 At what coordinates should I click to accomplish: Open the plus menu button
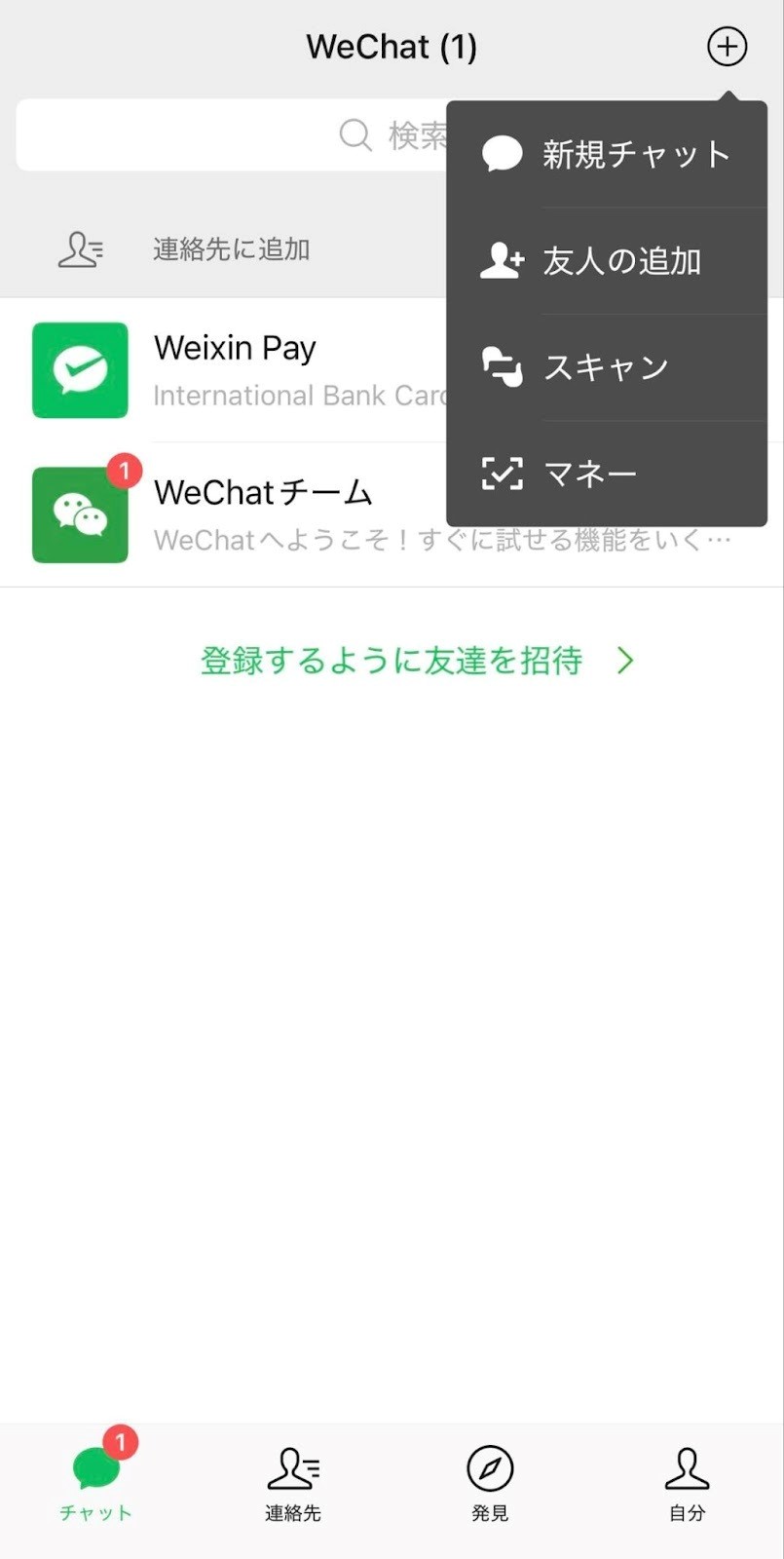coord(727,46)
